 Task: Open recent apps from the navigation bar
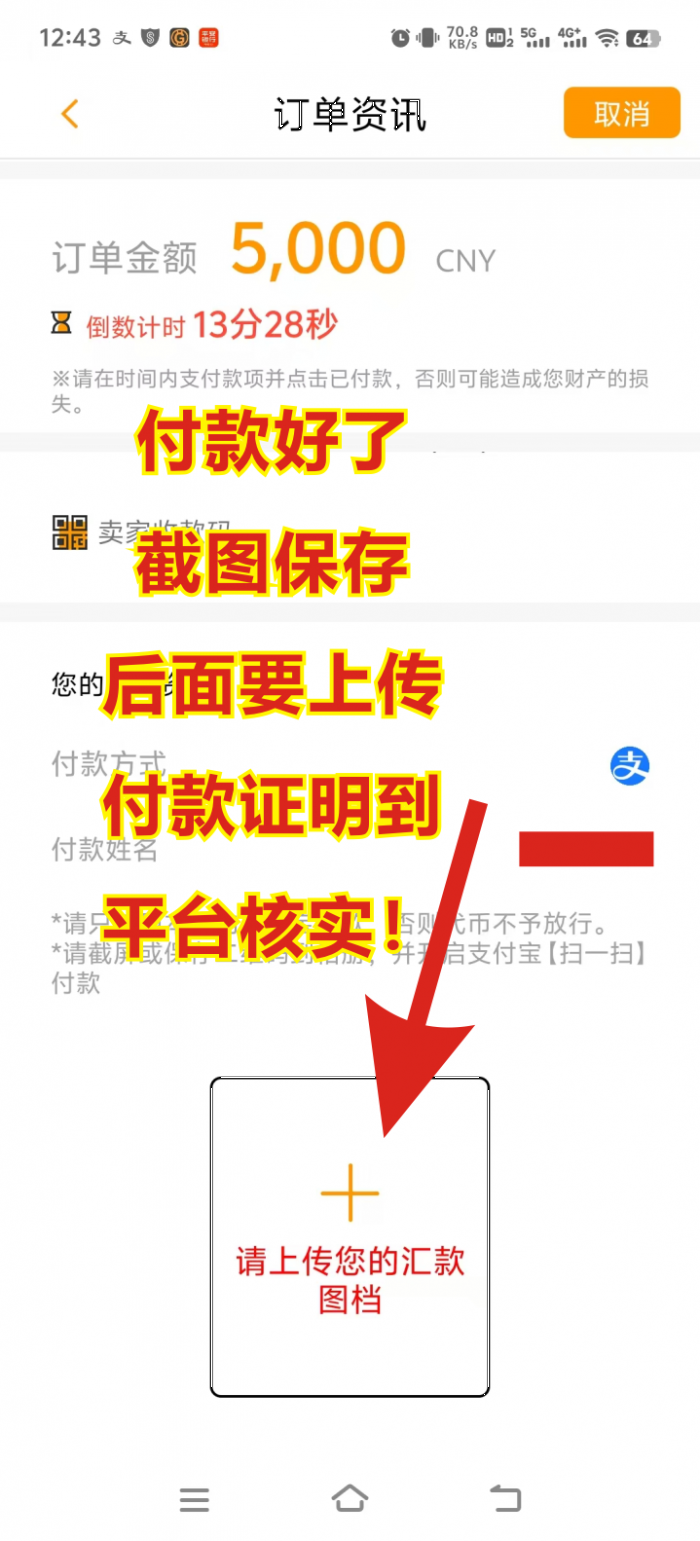[194, 1499]
